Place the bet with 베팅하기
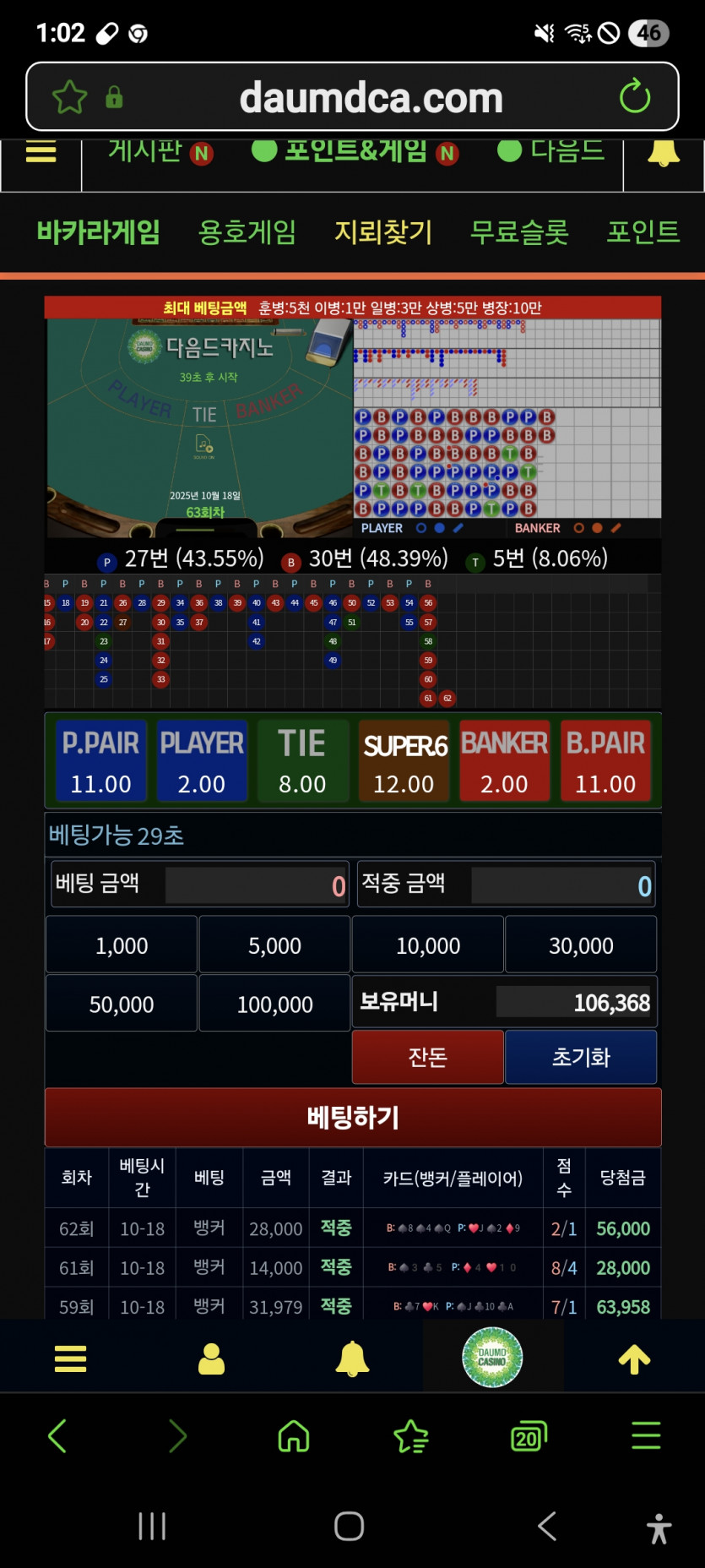This screenshot has height=1568, width=705. (353, 1118)
